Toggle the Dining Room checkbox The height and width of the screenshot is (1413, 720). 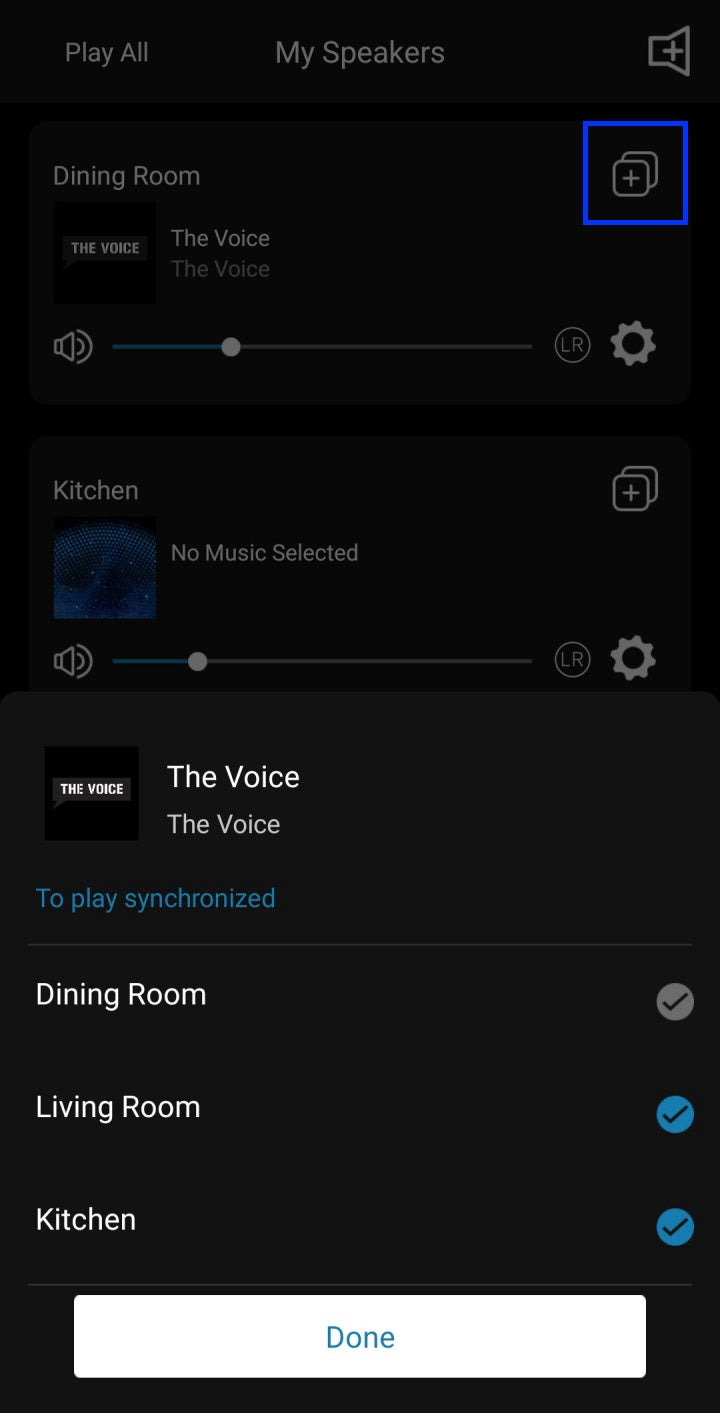coord(675,1001)
